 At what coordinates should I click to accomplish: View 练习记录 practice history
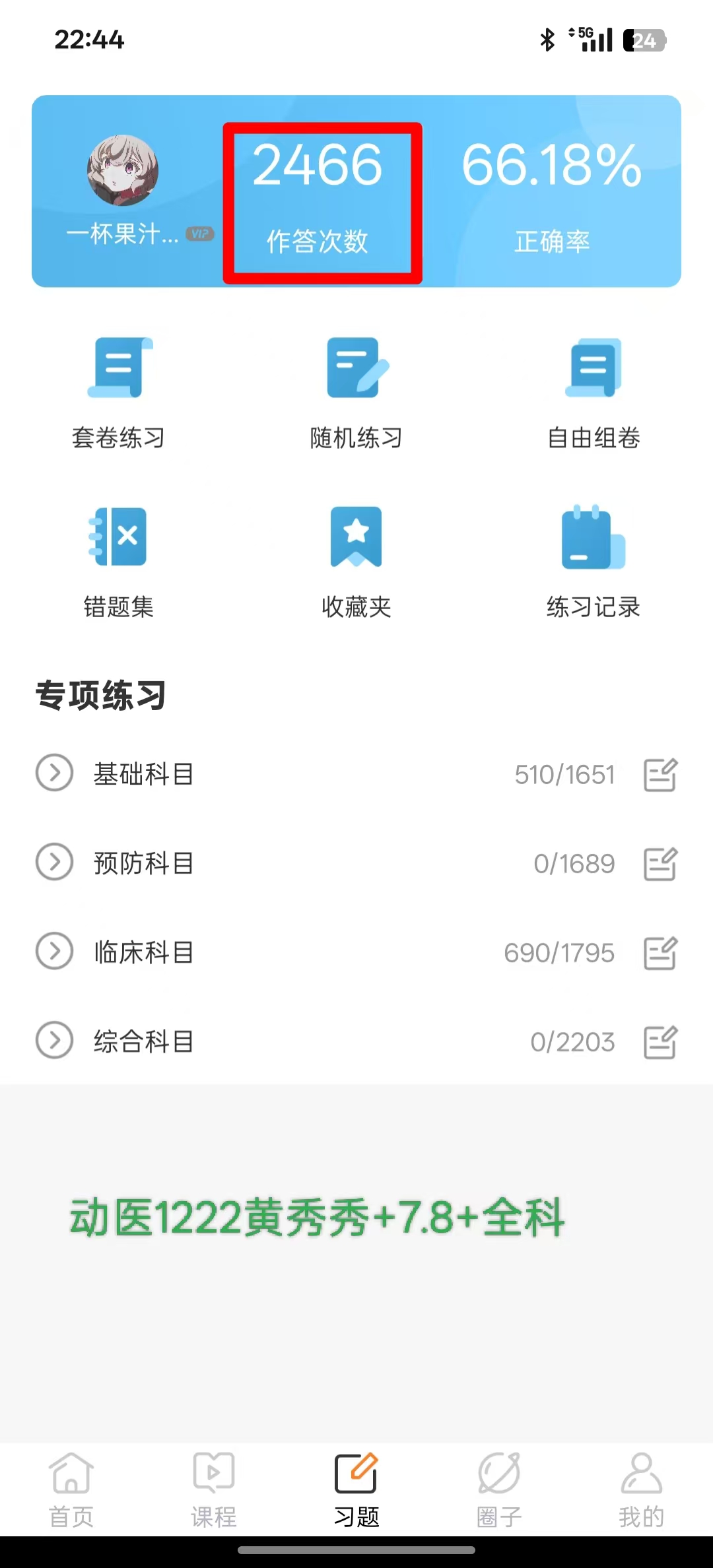[x=594, y=562]
